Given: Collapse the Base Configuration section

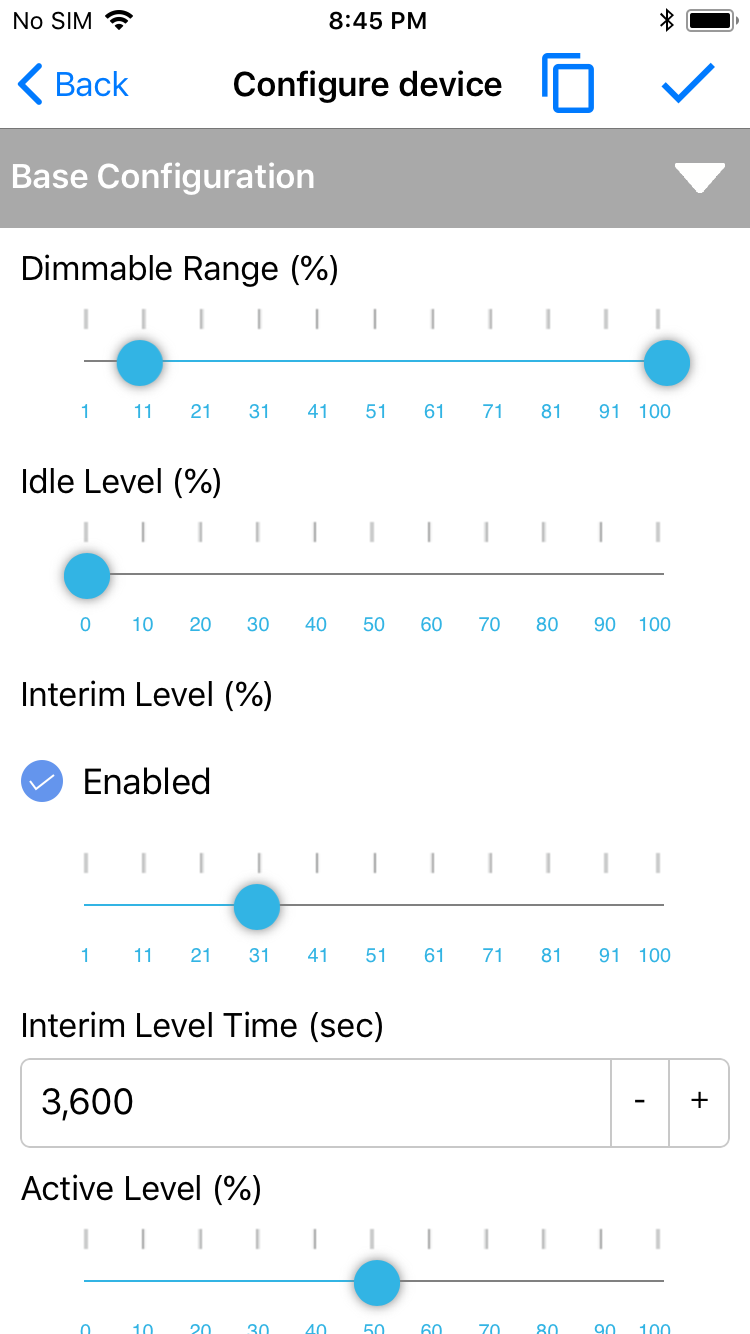Looking at the screenshot, I should tap(699, 178).
